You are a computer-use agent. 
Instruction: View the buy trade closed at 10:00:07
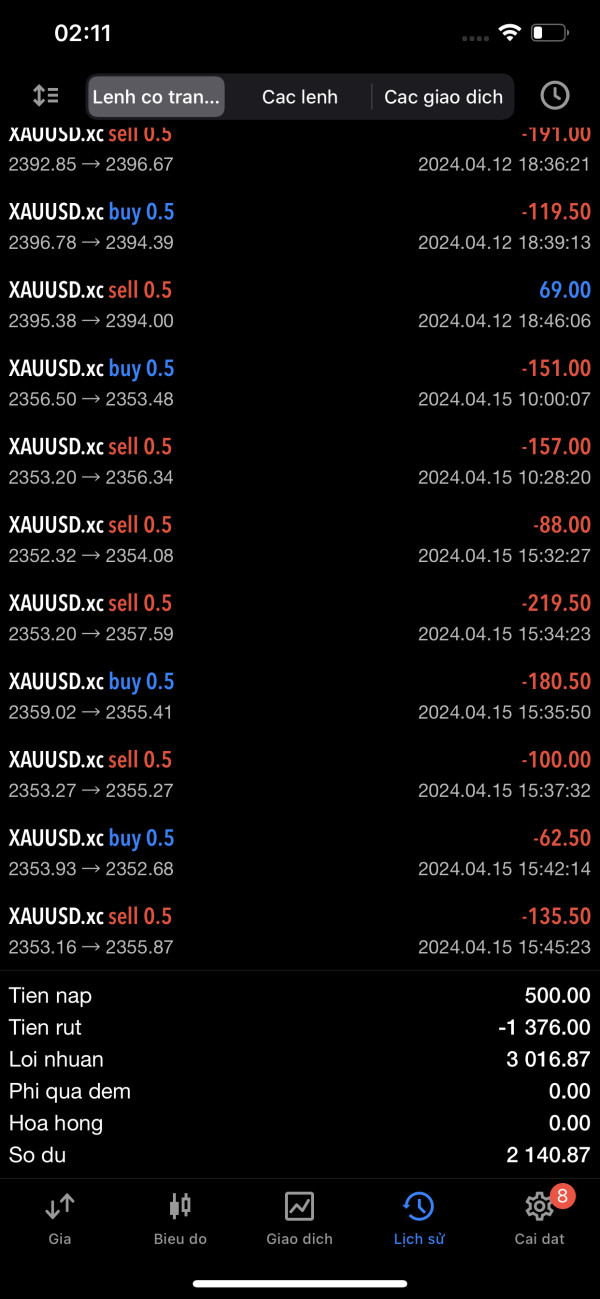click(x=300, y=383)
